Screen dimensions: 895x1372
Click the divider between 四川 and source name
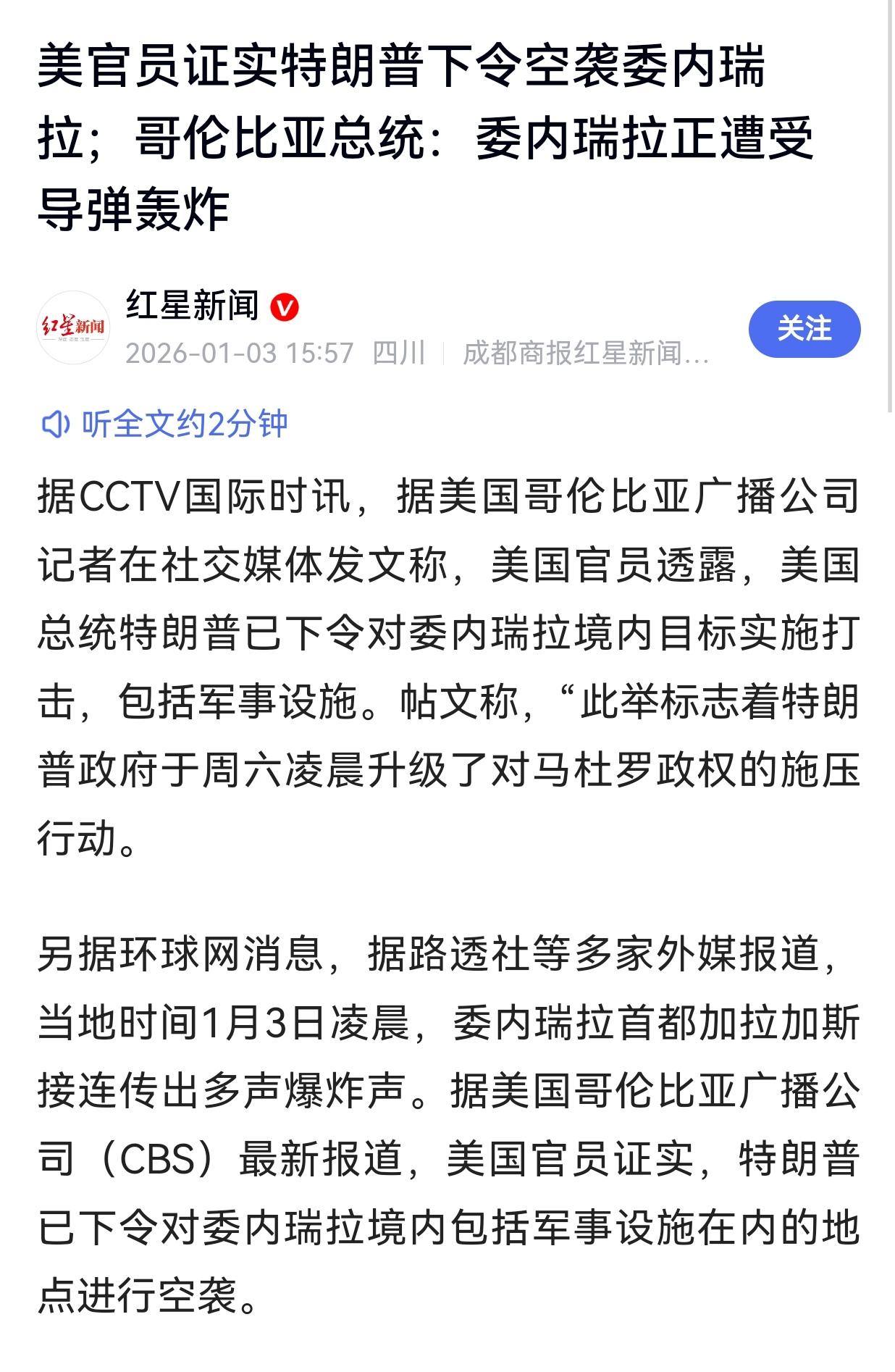click(x=445, y=351)
